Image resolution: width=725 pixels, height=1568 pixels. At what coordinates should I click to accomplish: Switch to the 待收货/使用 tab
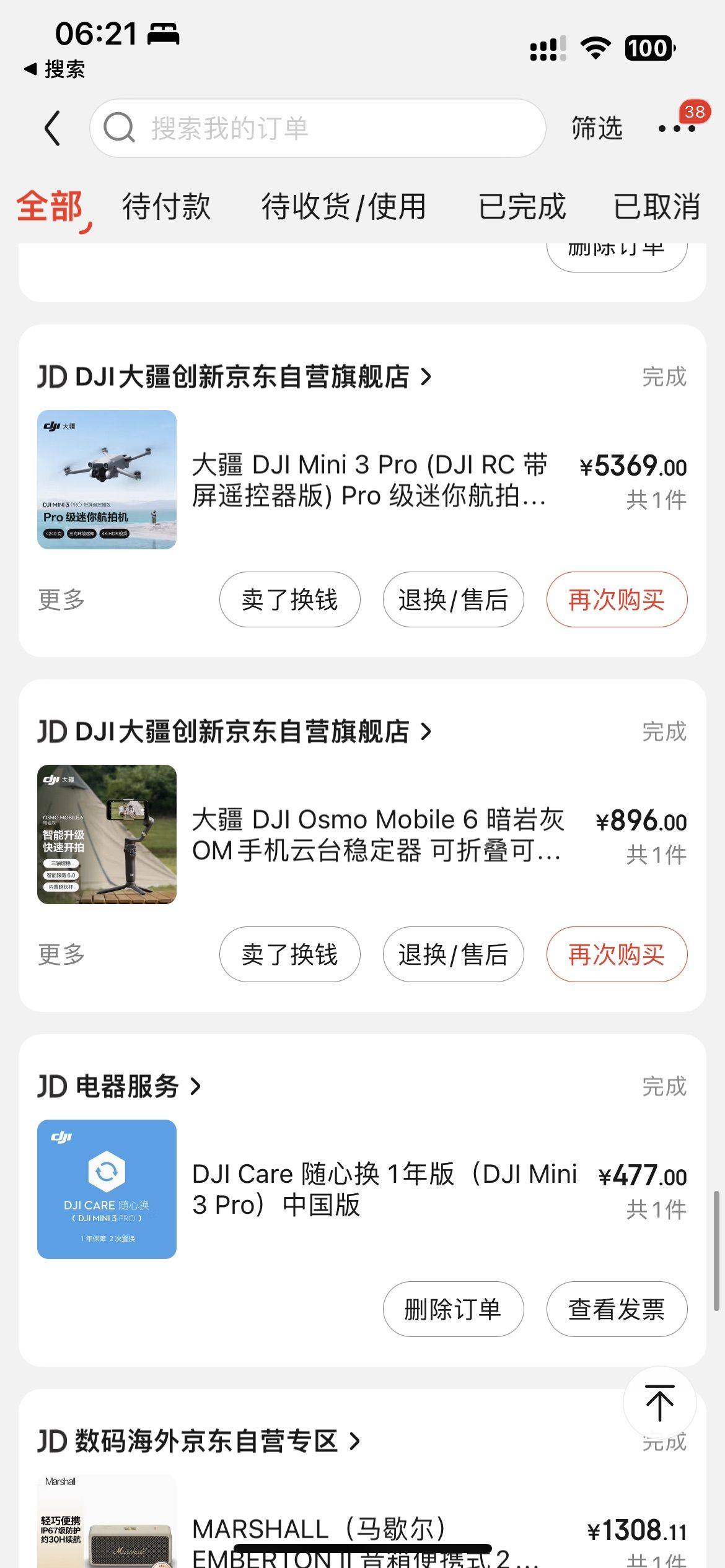click(343, 206)
